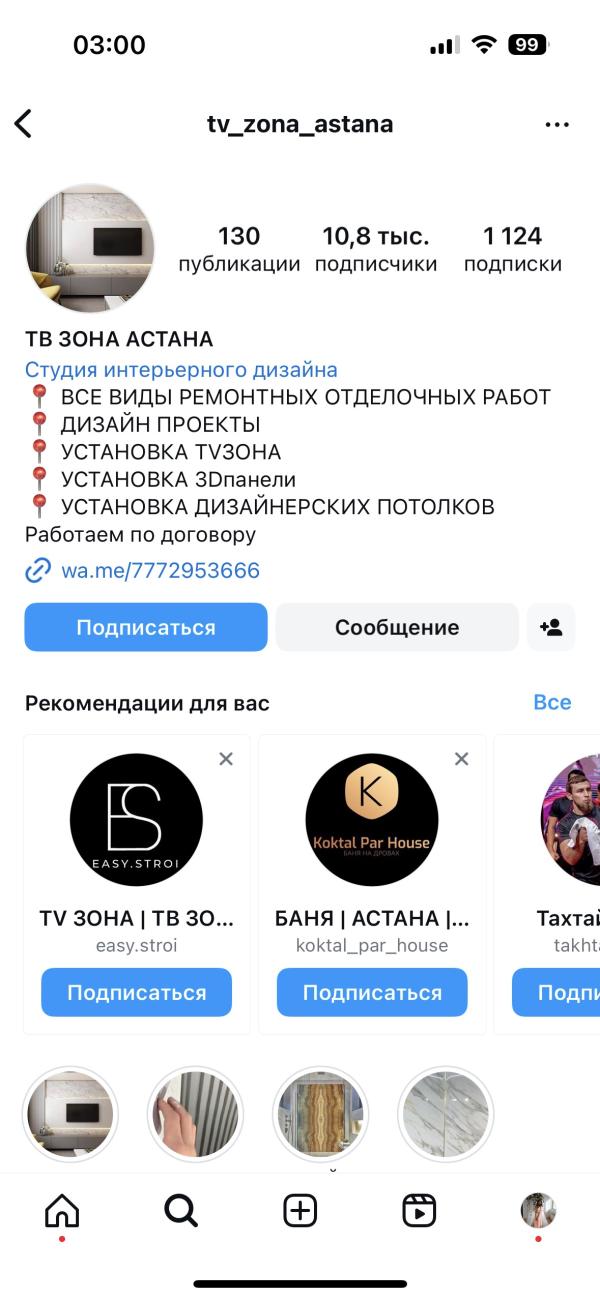
Task: View the 1 124 подписки list
Action: (512, 248)
